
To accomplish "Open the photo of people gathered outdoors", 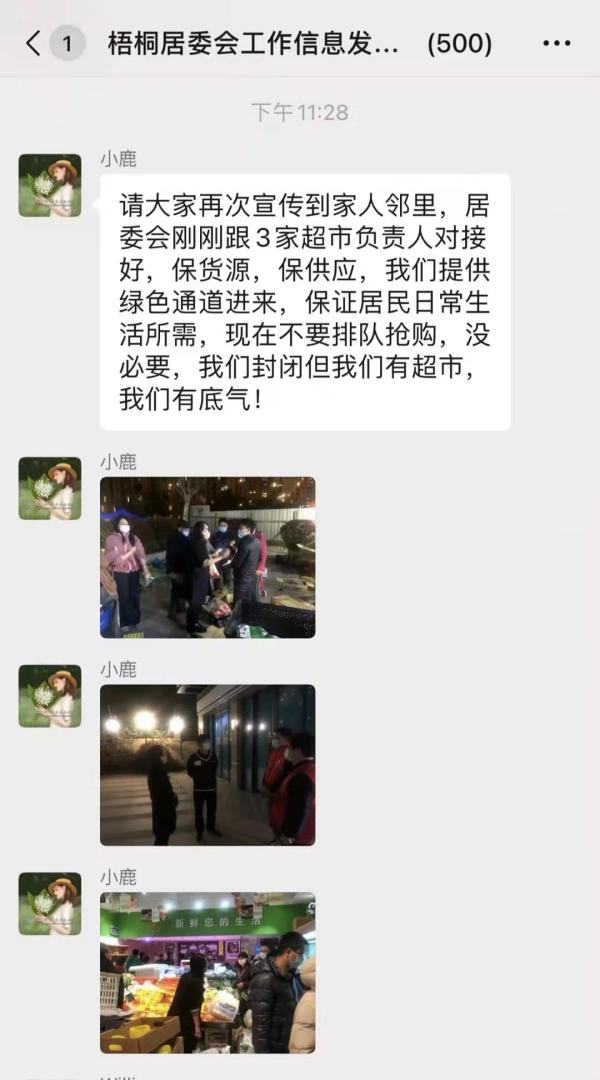I will tap(207, 557).
